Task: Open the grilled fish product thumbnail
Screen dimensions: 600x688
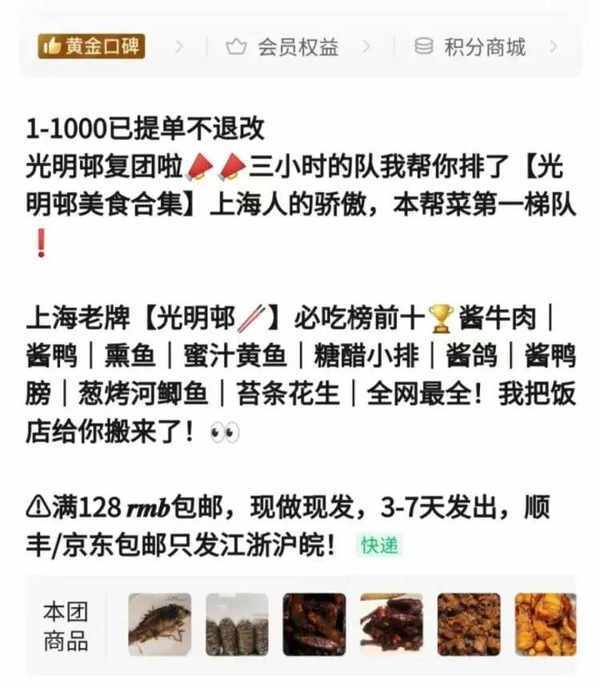Action: 160,624
